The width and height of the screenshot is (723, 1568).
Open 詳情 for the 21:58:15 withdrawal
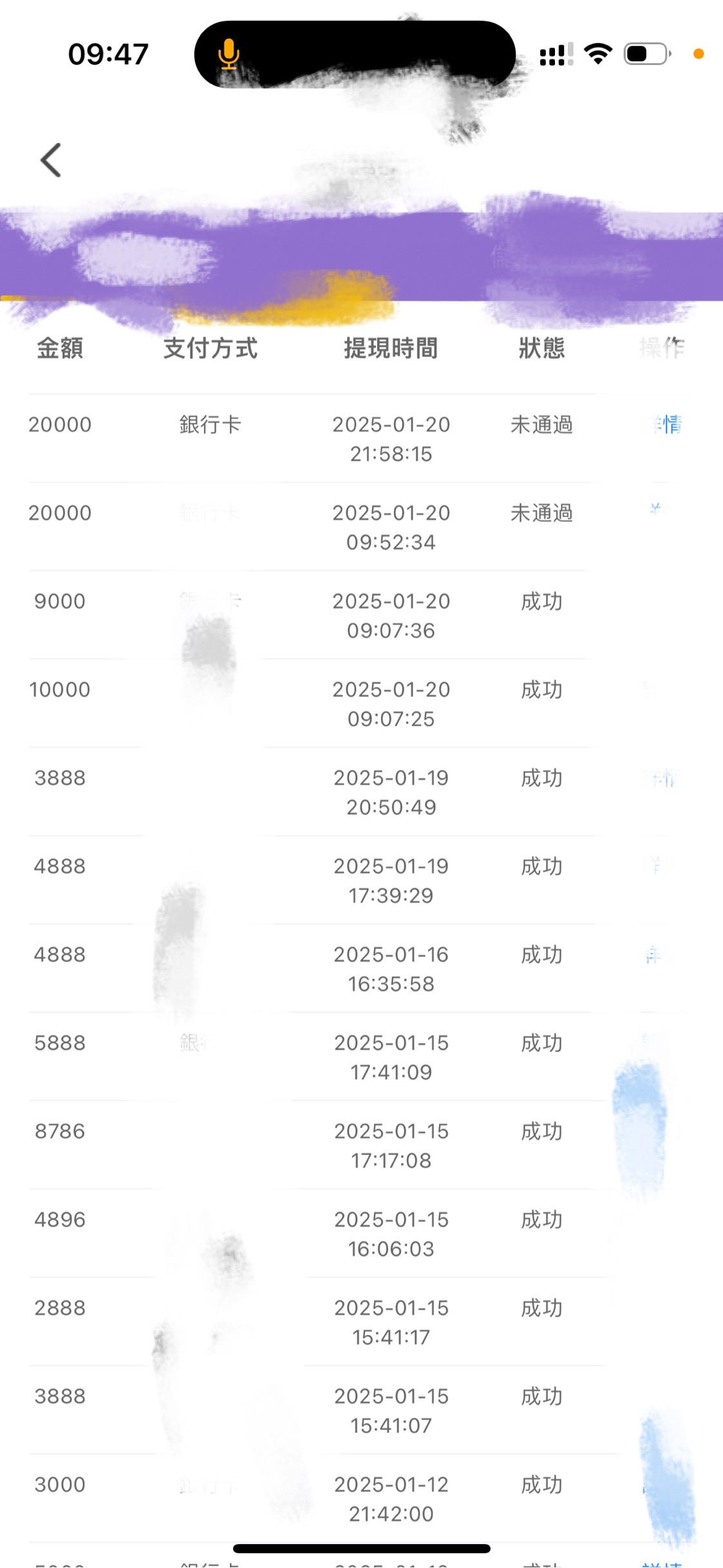pos(666,425)
